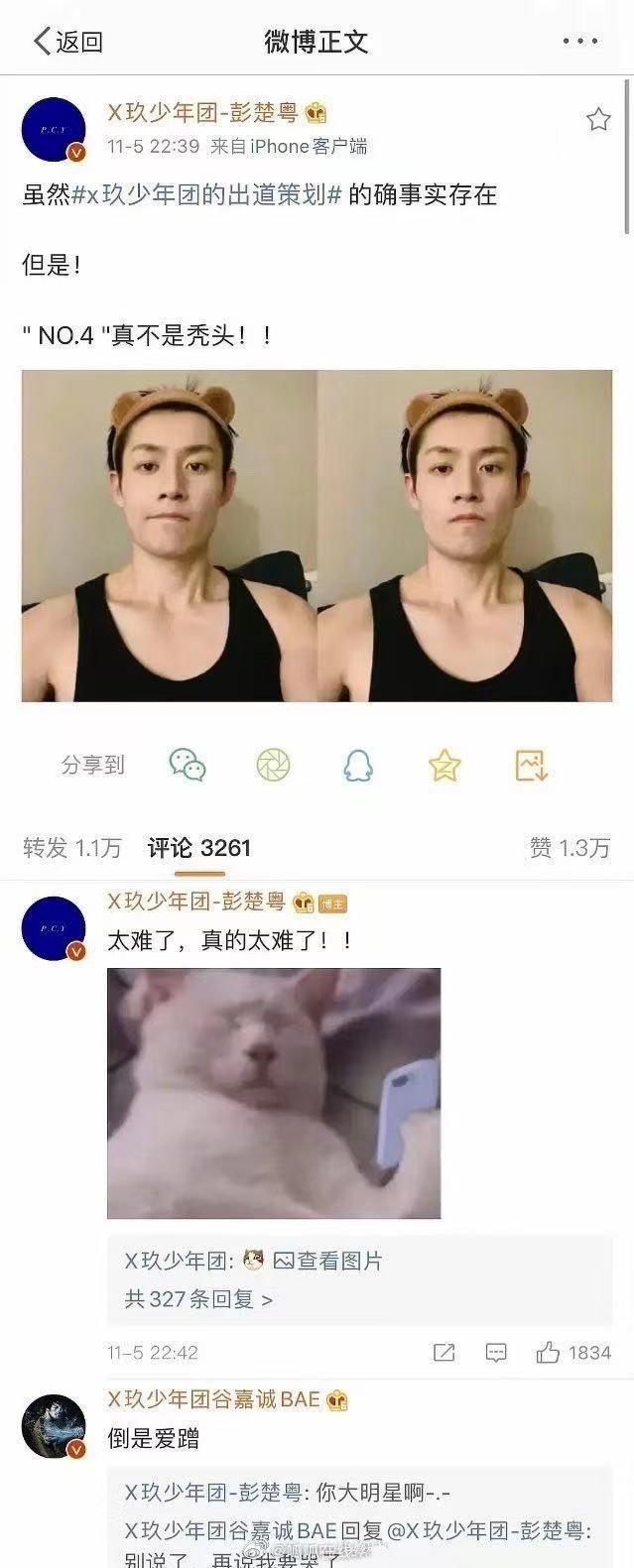Share to WeChat Moments

click(273, 765)
